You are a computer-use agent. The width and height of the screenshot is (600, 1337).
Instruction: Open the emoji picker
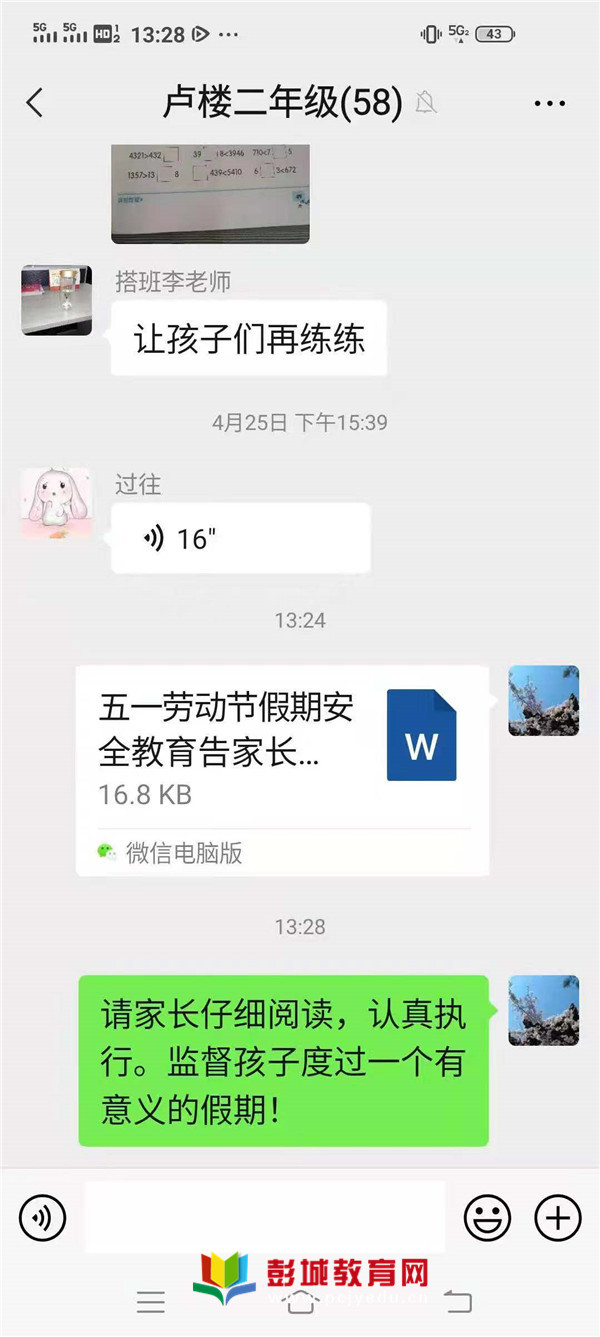pyautogui.click(x=487, y=1218)
